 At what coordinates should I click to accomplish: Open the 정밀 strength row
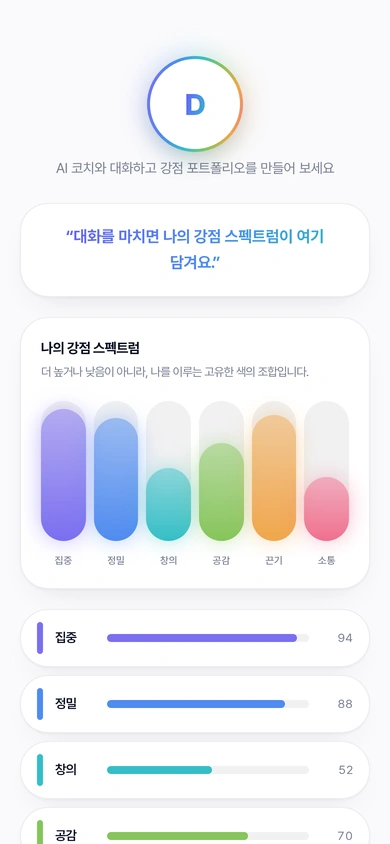195,704
